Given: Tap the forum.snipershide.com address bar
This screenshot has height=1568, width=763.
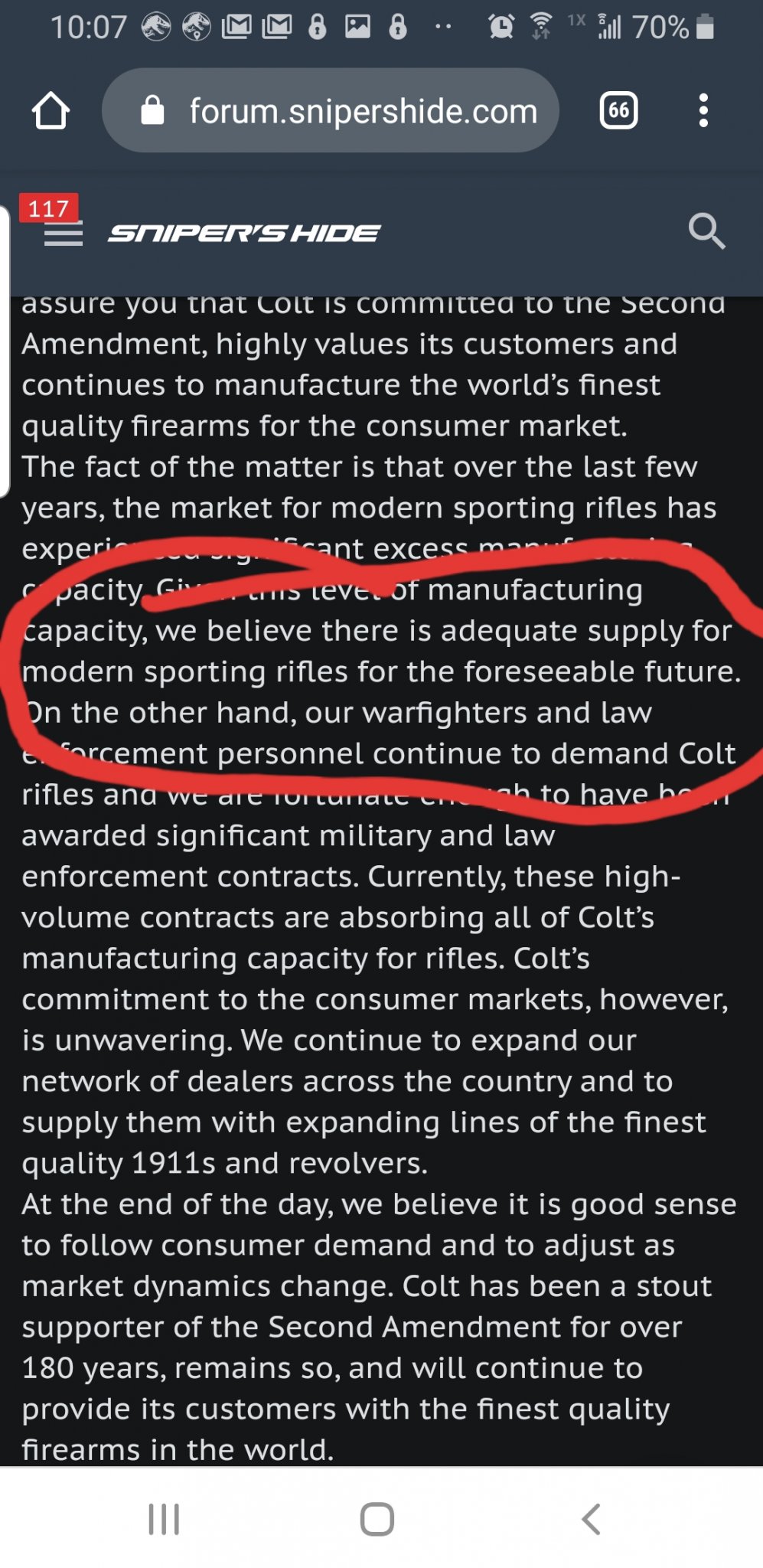Looking at the screenshot, I should 330,111.
